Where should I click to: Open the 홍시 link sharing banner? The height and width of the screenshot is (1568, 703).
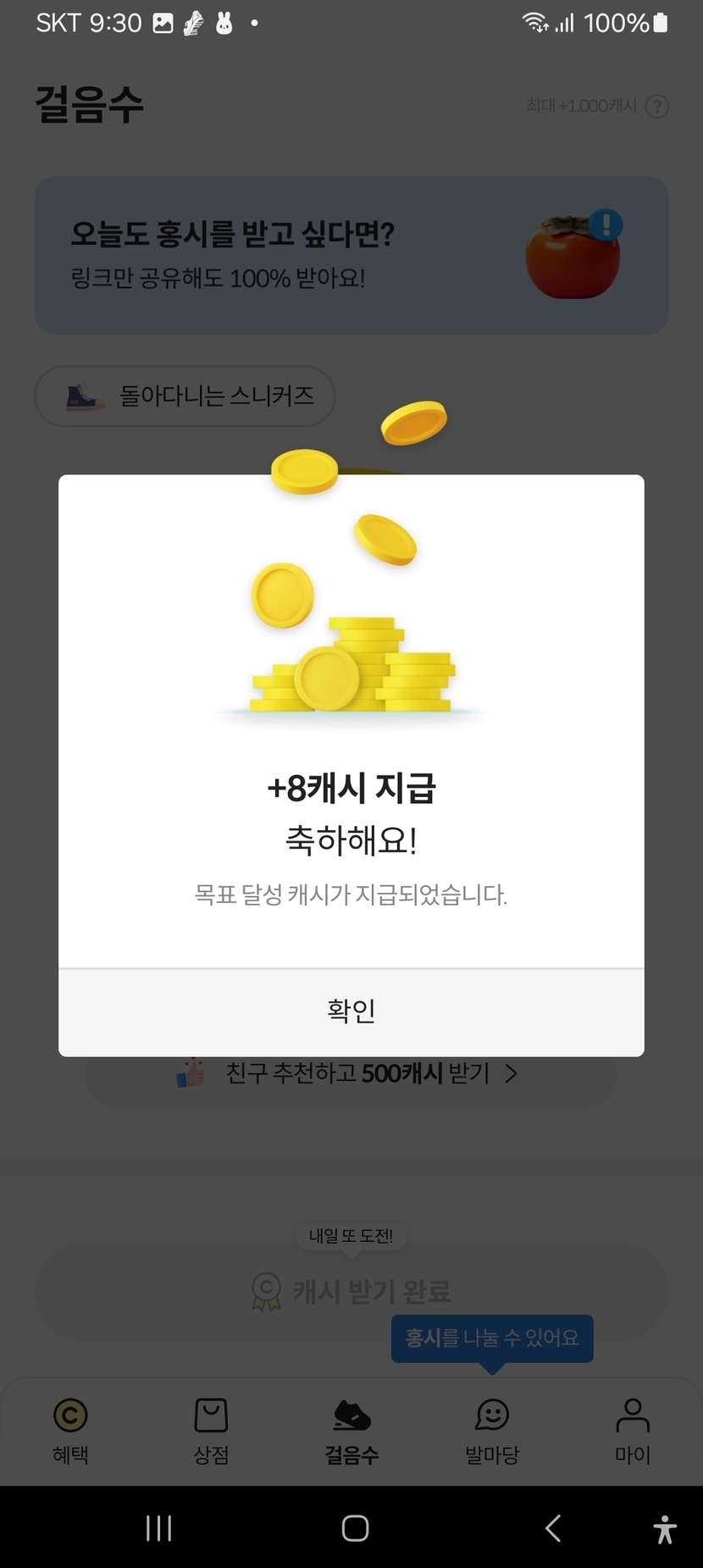[x=351, y=255]
